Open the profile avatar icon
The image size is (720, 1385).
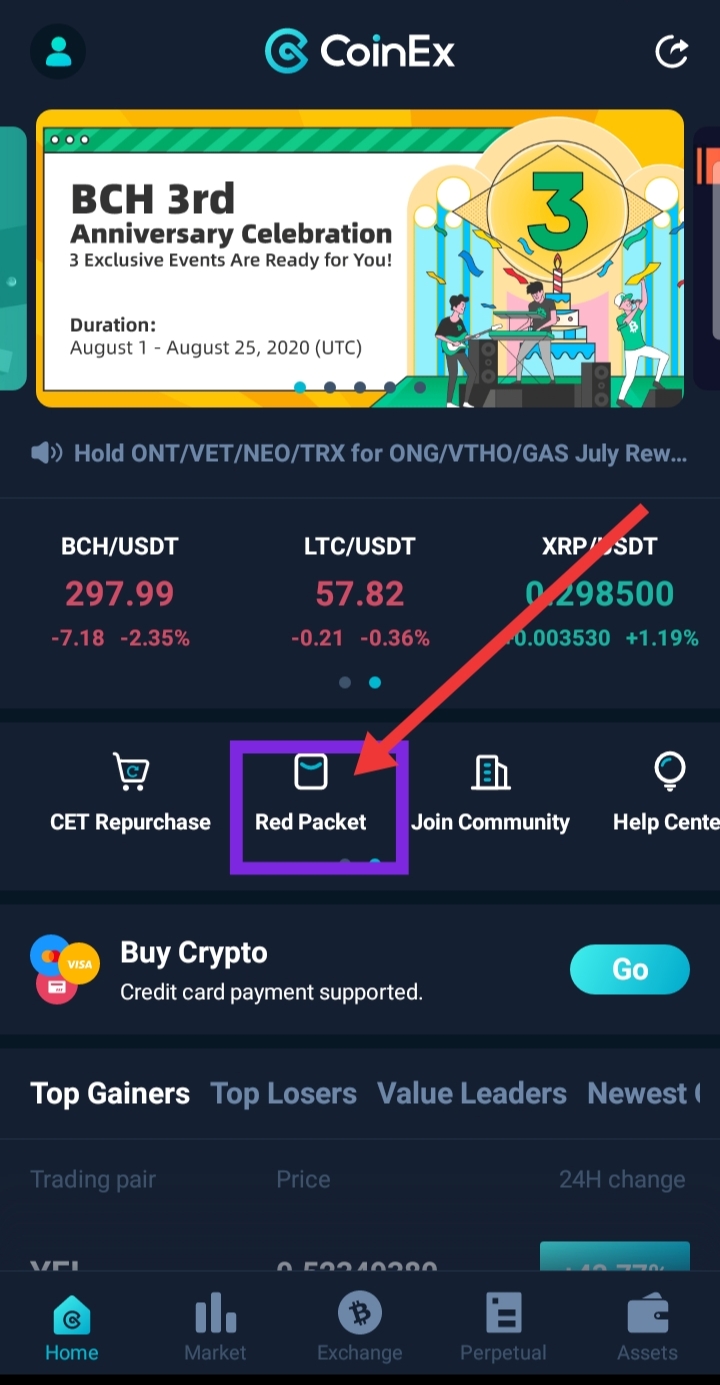click(58, 51)
